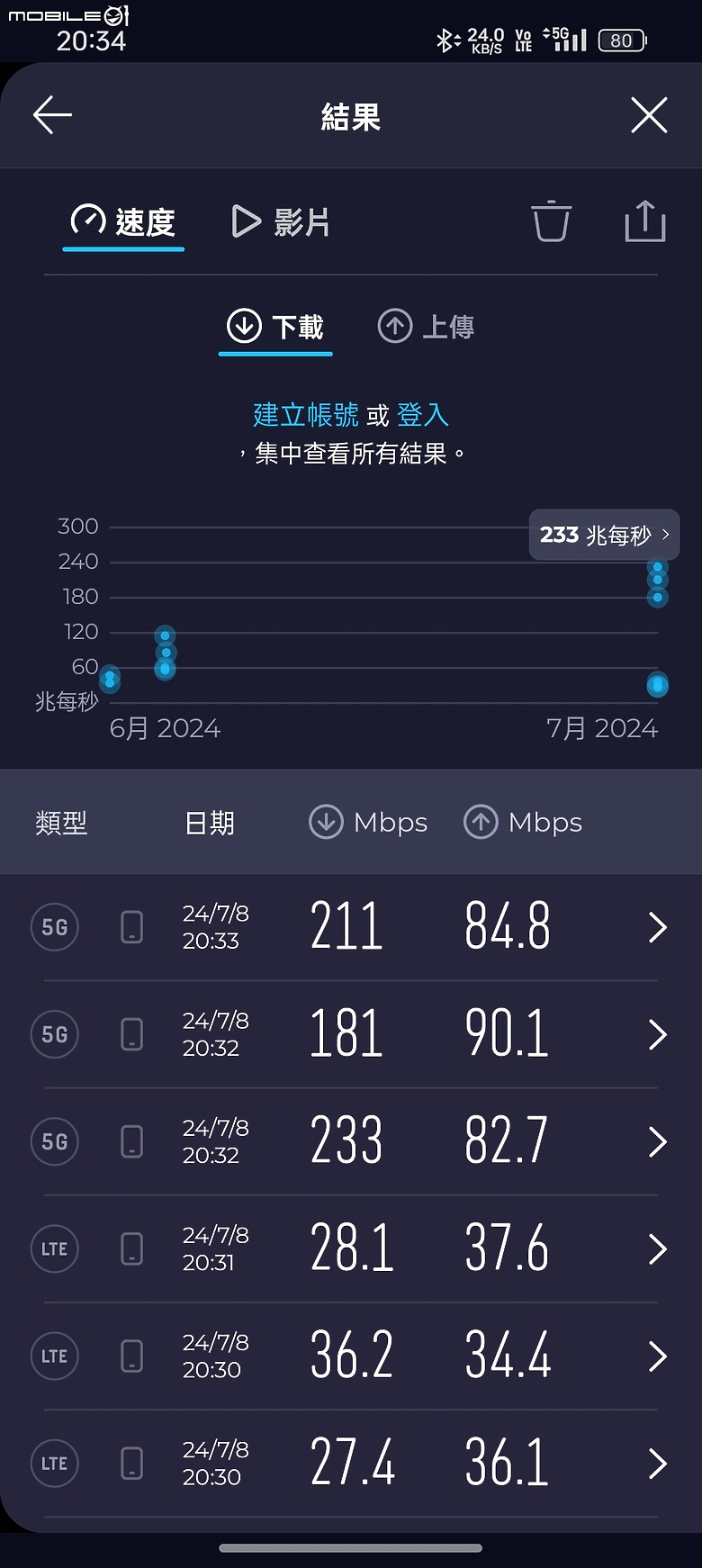
Task: Open the 28.1 Mbps LTE result
Action: coord(351,1248)
